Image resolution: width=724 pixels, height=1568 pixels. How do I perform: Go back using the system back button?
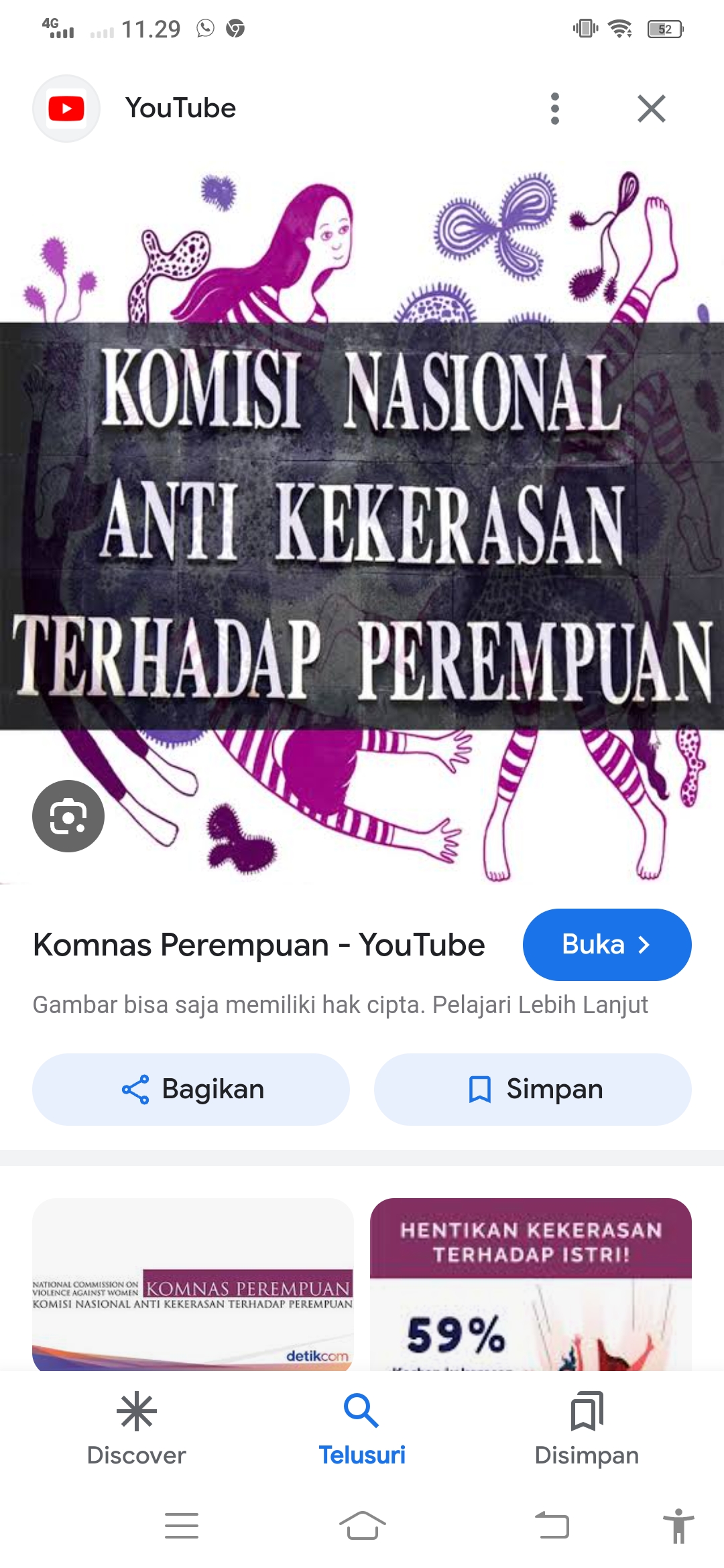click(552, 1526)
